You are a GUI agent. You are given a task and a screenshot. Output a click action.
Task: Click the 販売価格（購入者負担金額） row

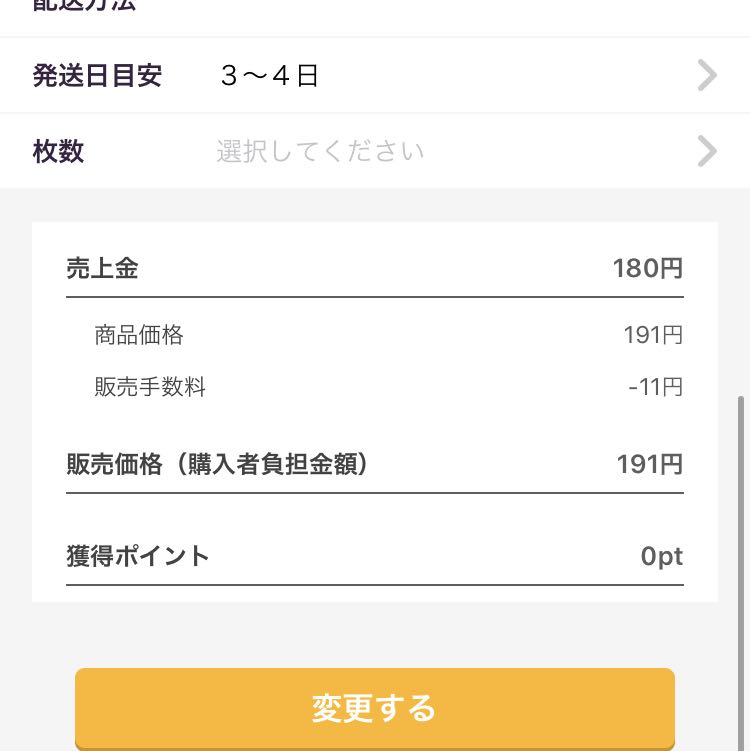(220, 463)
